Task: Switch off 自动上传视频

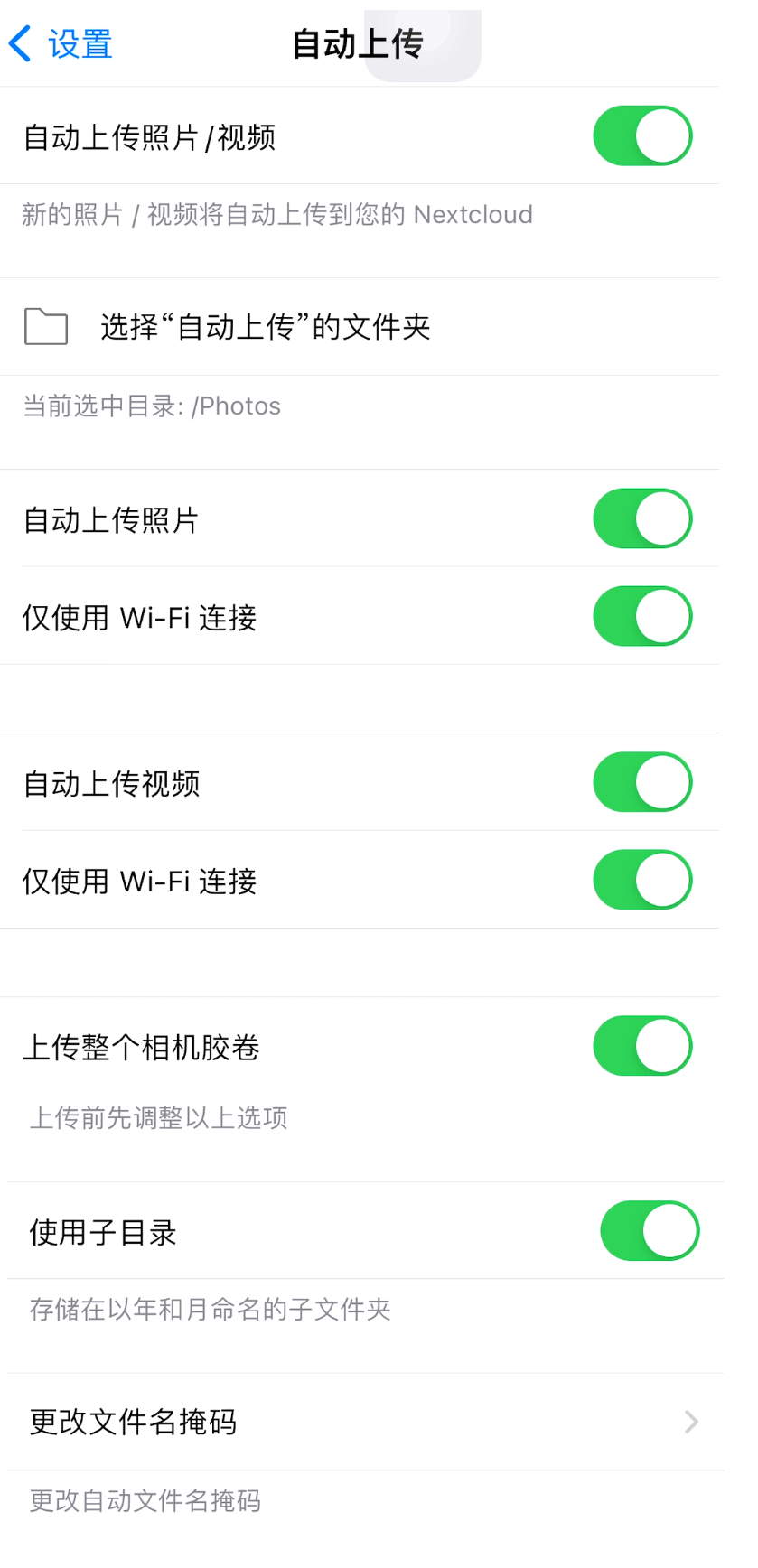Action: [641, 783]
